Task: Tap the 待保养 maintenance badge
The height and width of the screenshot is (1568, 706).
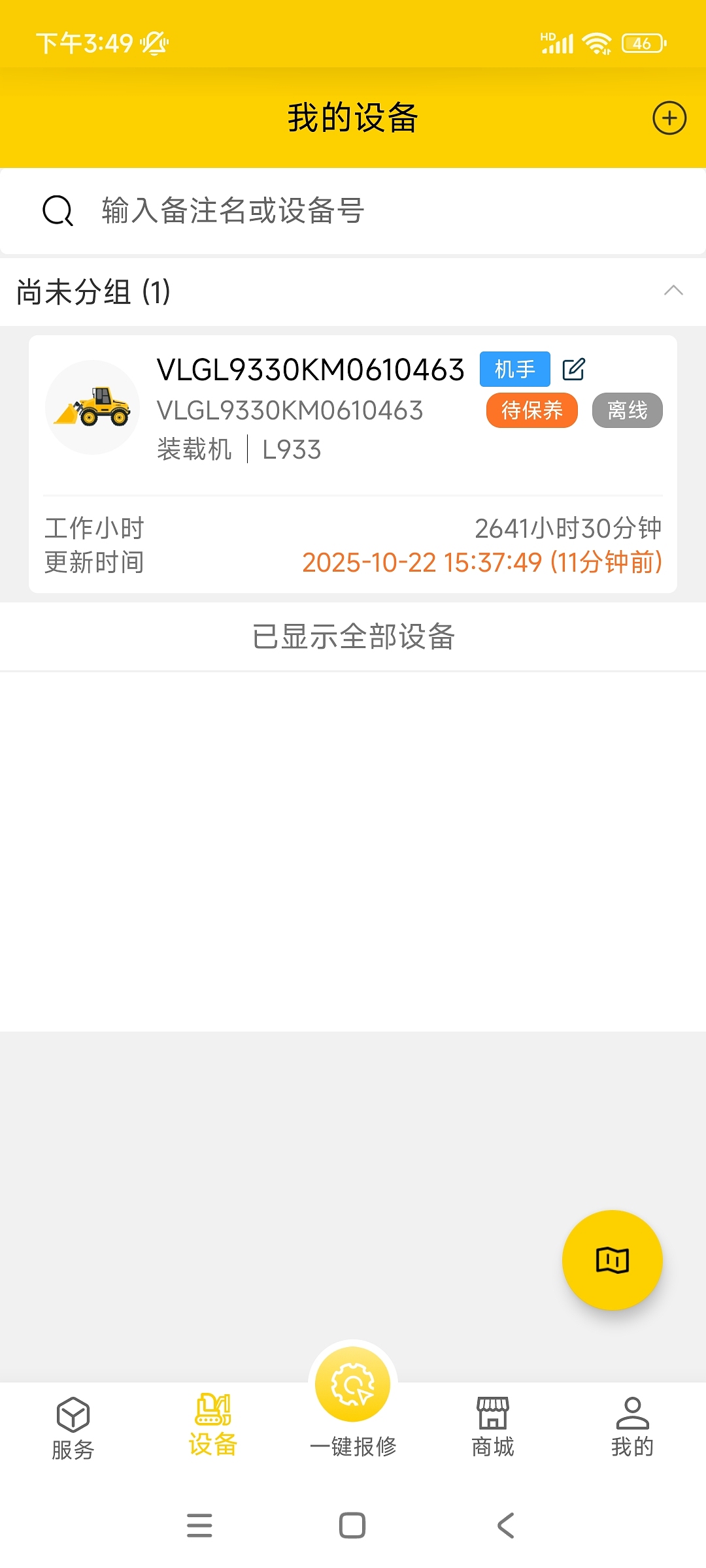Action: [x=531, y=410]
